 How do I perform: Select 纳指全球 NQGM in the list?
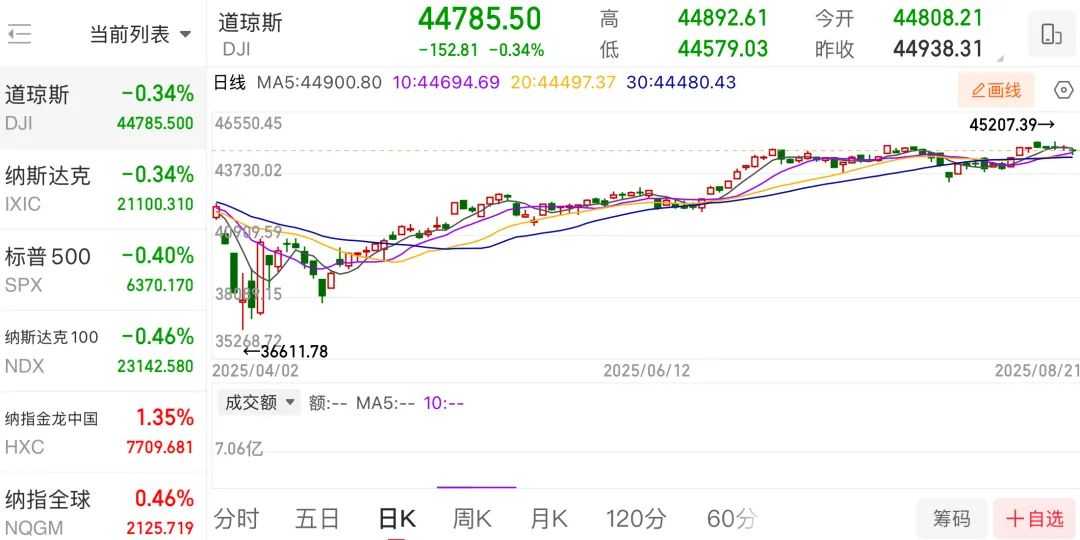coord(100,510)
